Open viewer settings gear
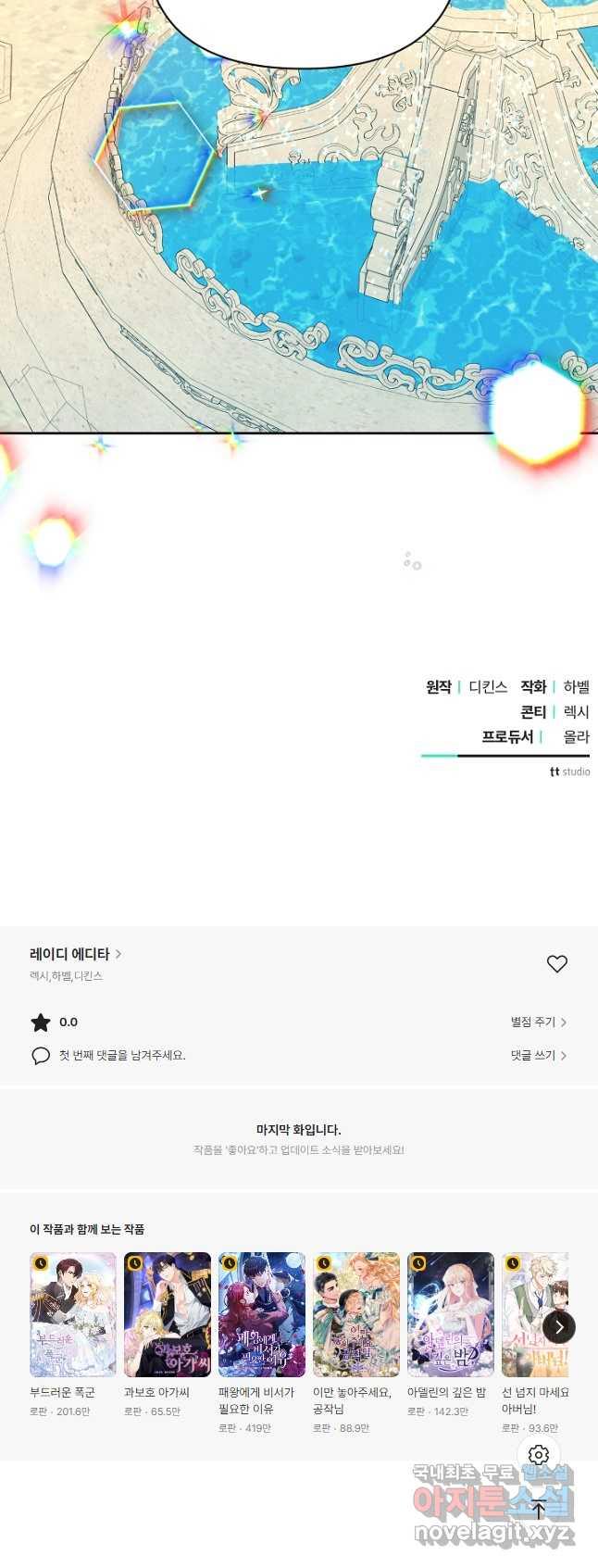 [539, 1455]
